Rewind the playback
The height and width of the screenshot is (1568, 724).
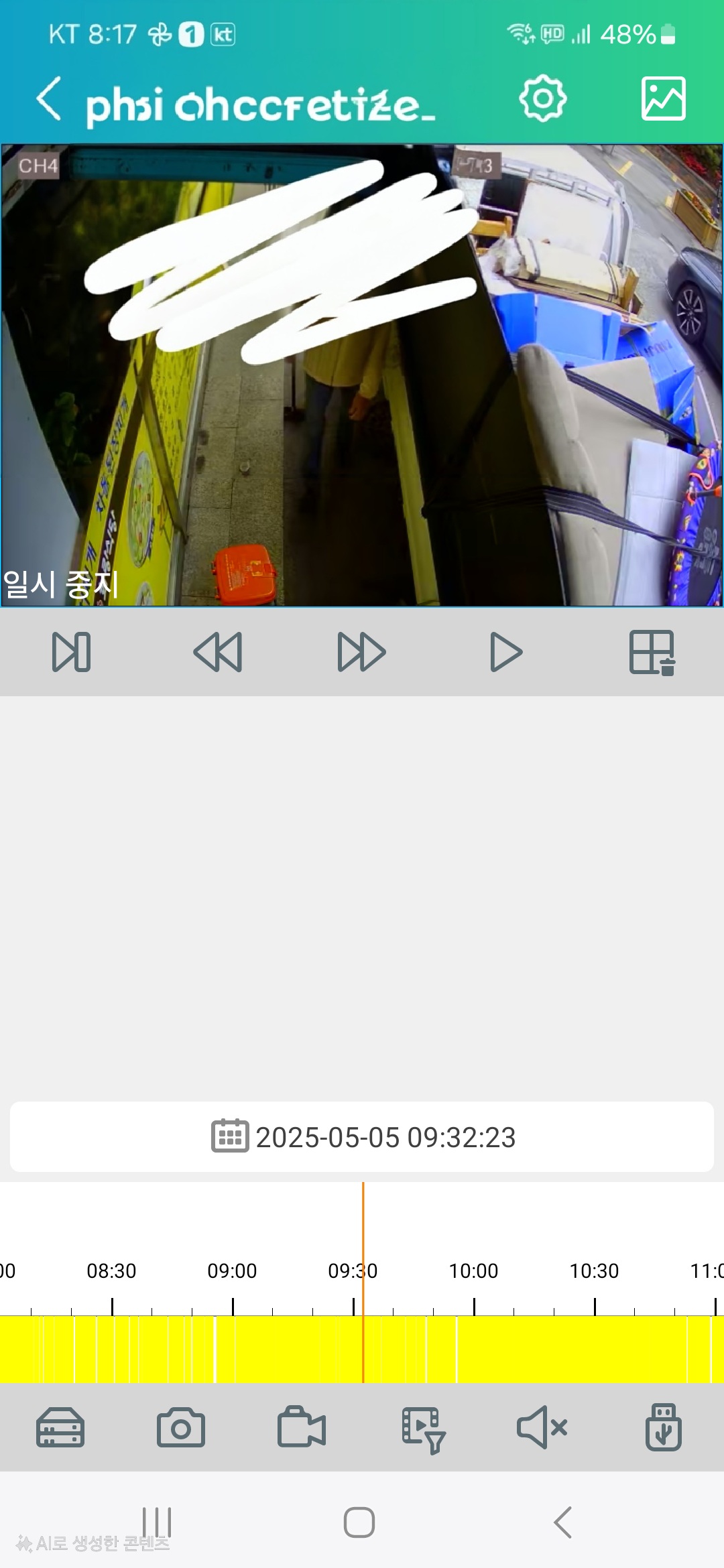[217, 652]
